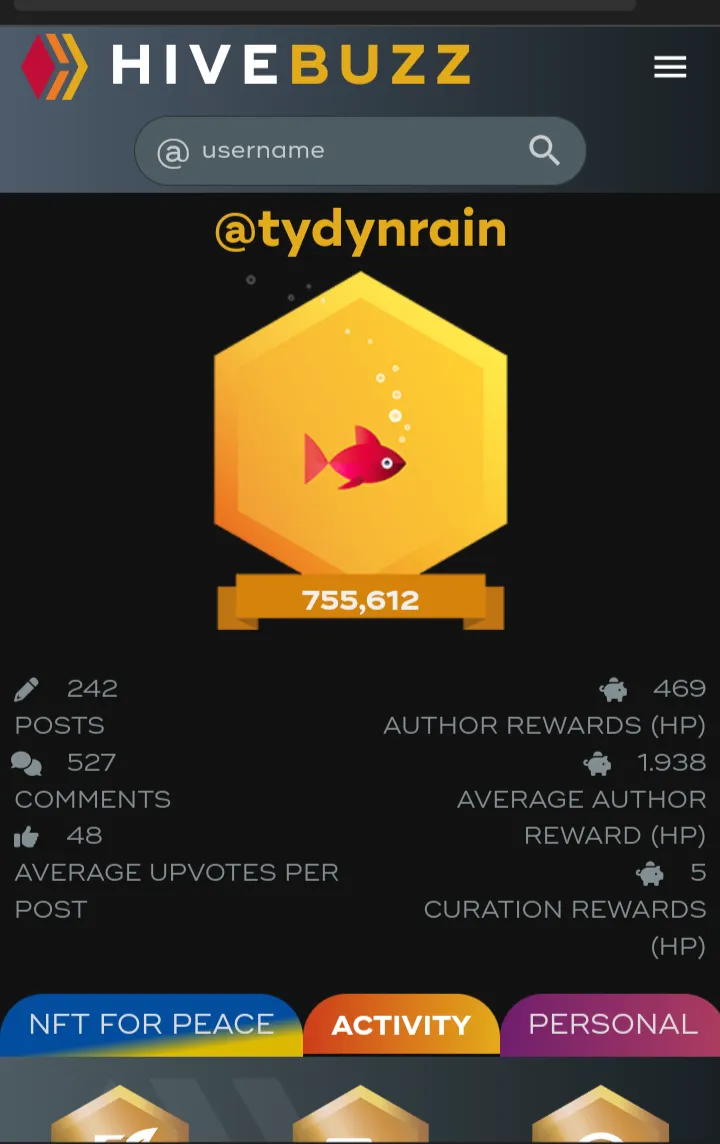Viewport: 720px width, 1144px height.
Task: Tap the search magnifier icon
Action: 544,151
